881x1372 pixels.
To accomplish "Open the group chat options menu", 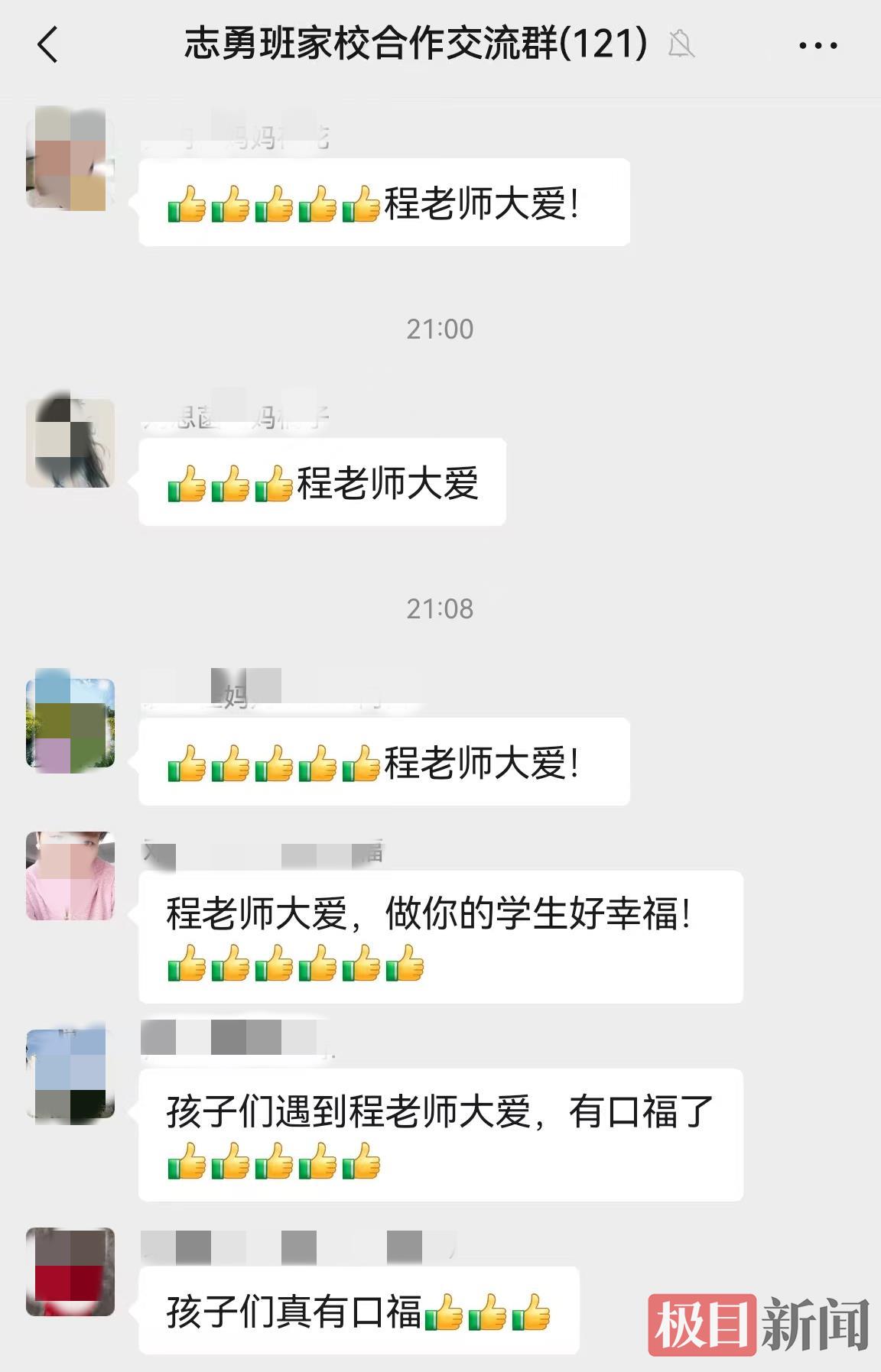I will 818,46.
